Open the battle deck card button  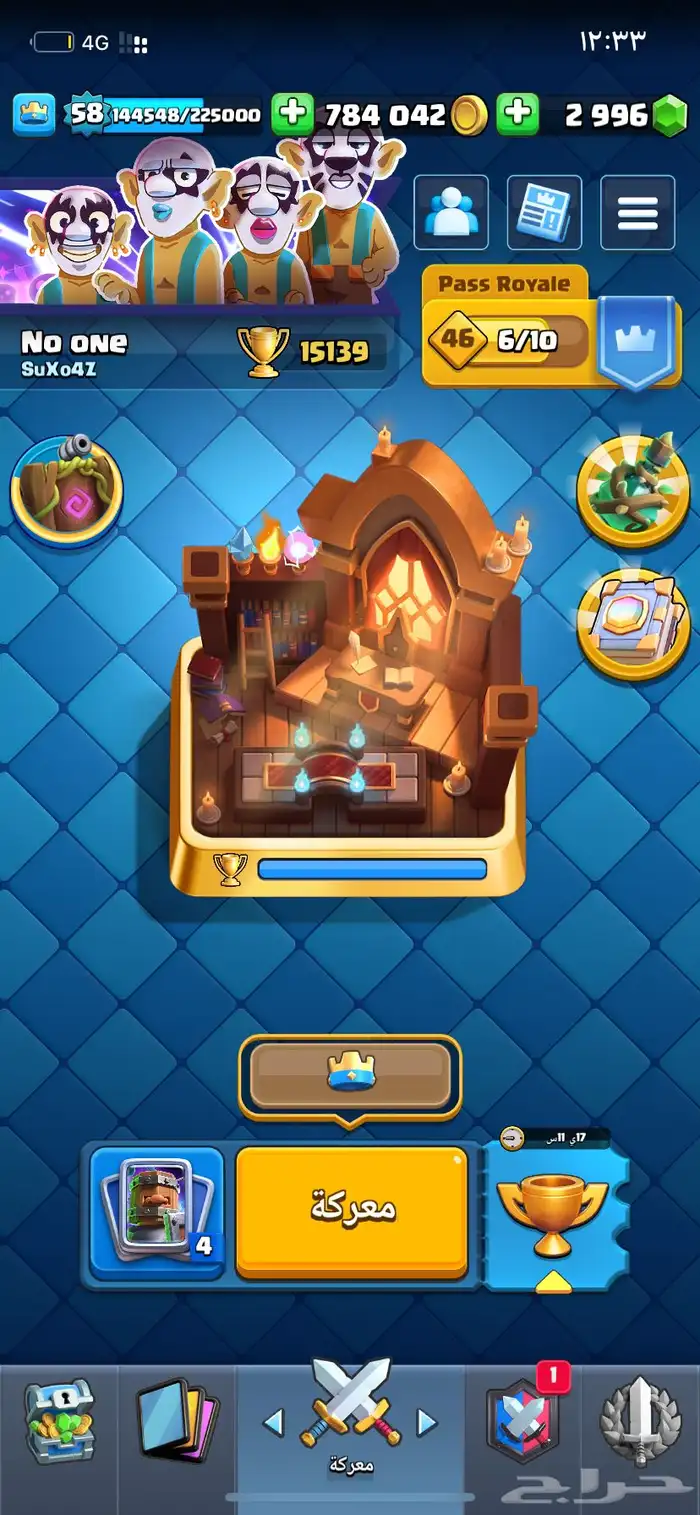155,1212
